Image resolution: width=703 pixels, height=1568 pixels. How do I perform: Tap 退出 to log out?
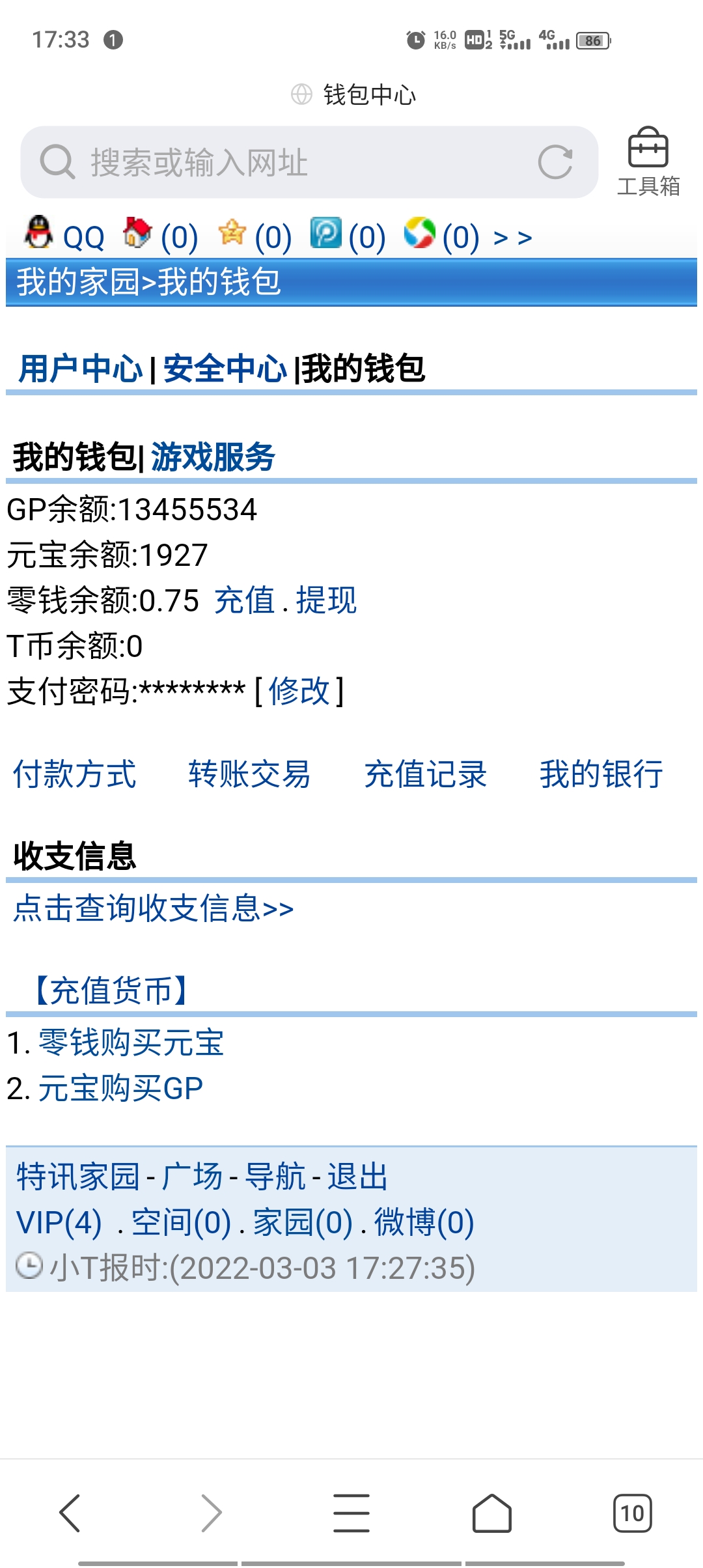[357, 1177]
